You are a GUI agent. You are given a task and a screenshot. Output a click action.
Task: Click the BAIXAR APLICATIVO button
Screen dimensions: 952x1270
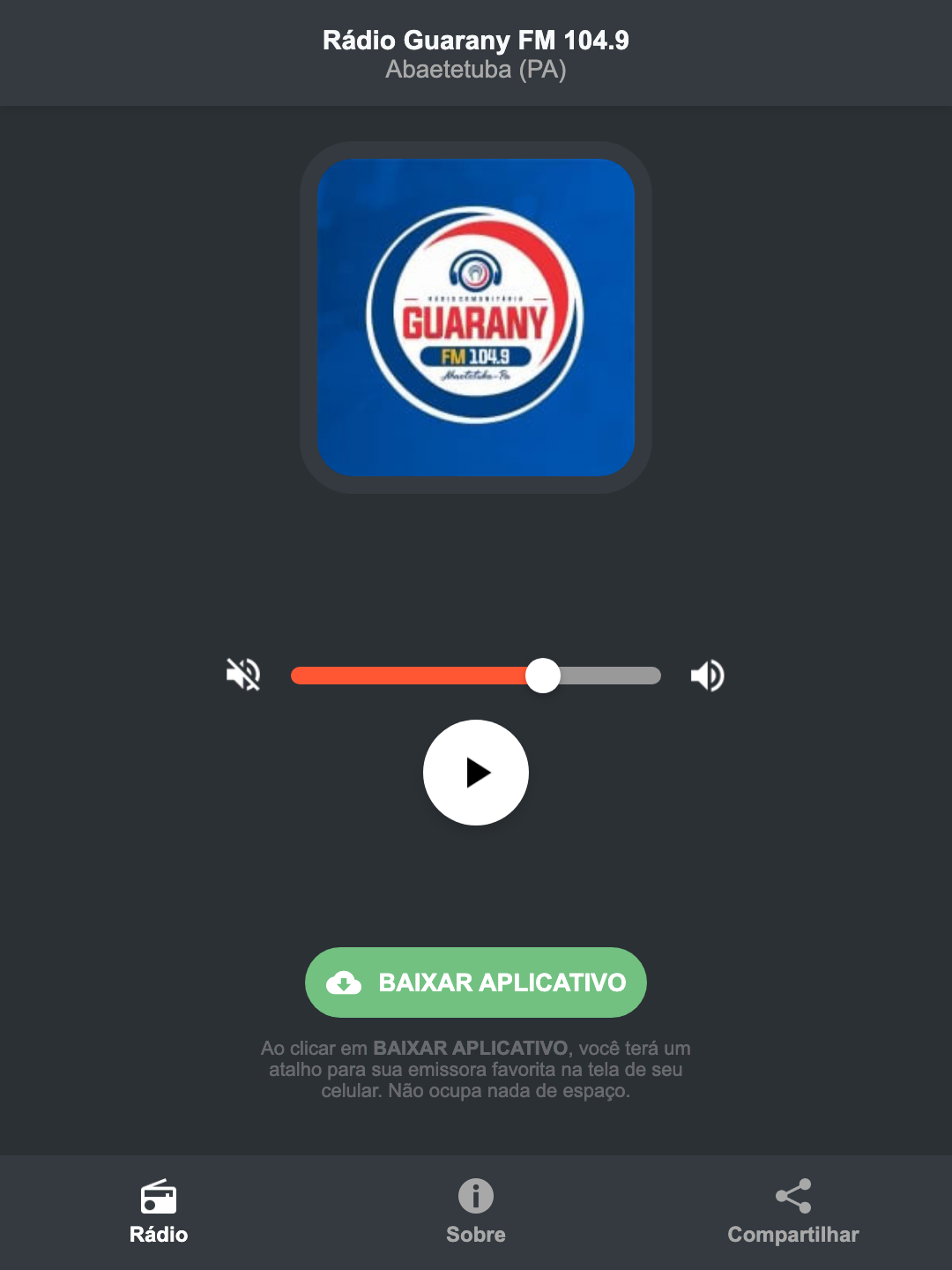475,982
